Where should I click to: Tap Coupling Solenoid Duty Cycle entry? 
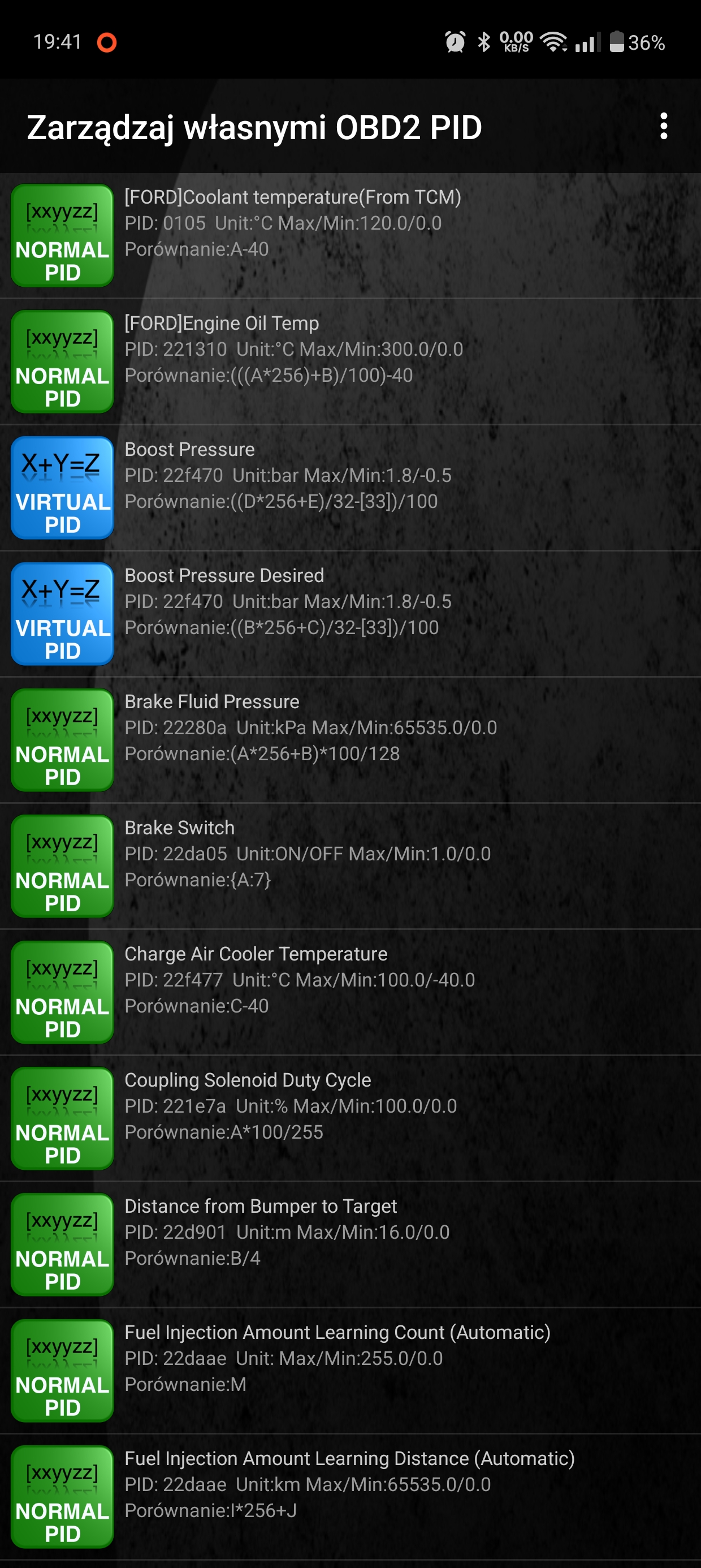tap(350, 1118)
